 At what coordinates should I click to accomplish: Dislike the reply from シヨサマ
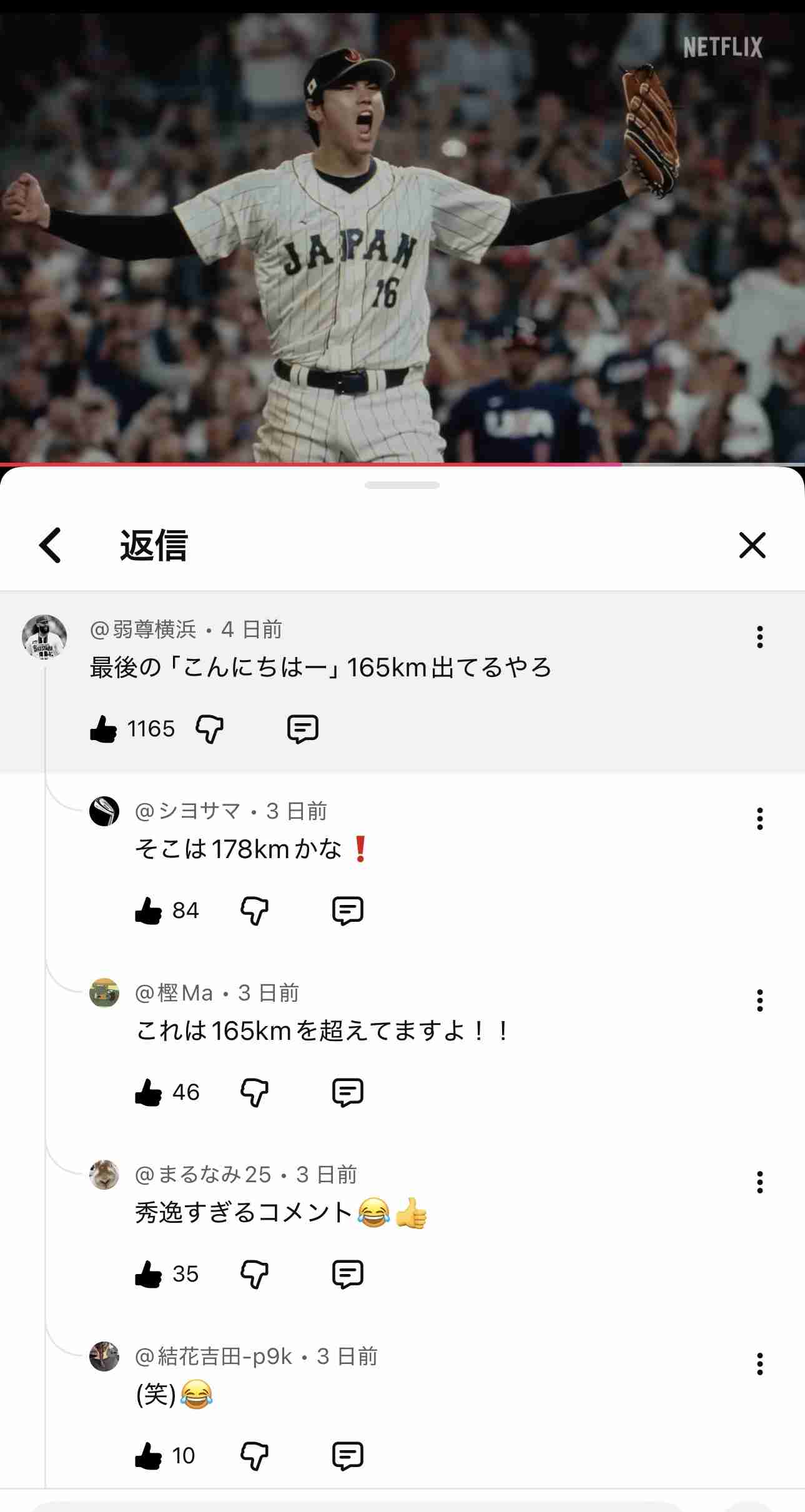click(x=254, y=909)
